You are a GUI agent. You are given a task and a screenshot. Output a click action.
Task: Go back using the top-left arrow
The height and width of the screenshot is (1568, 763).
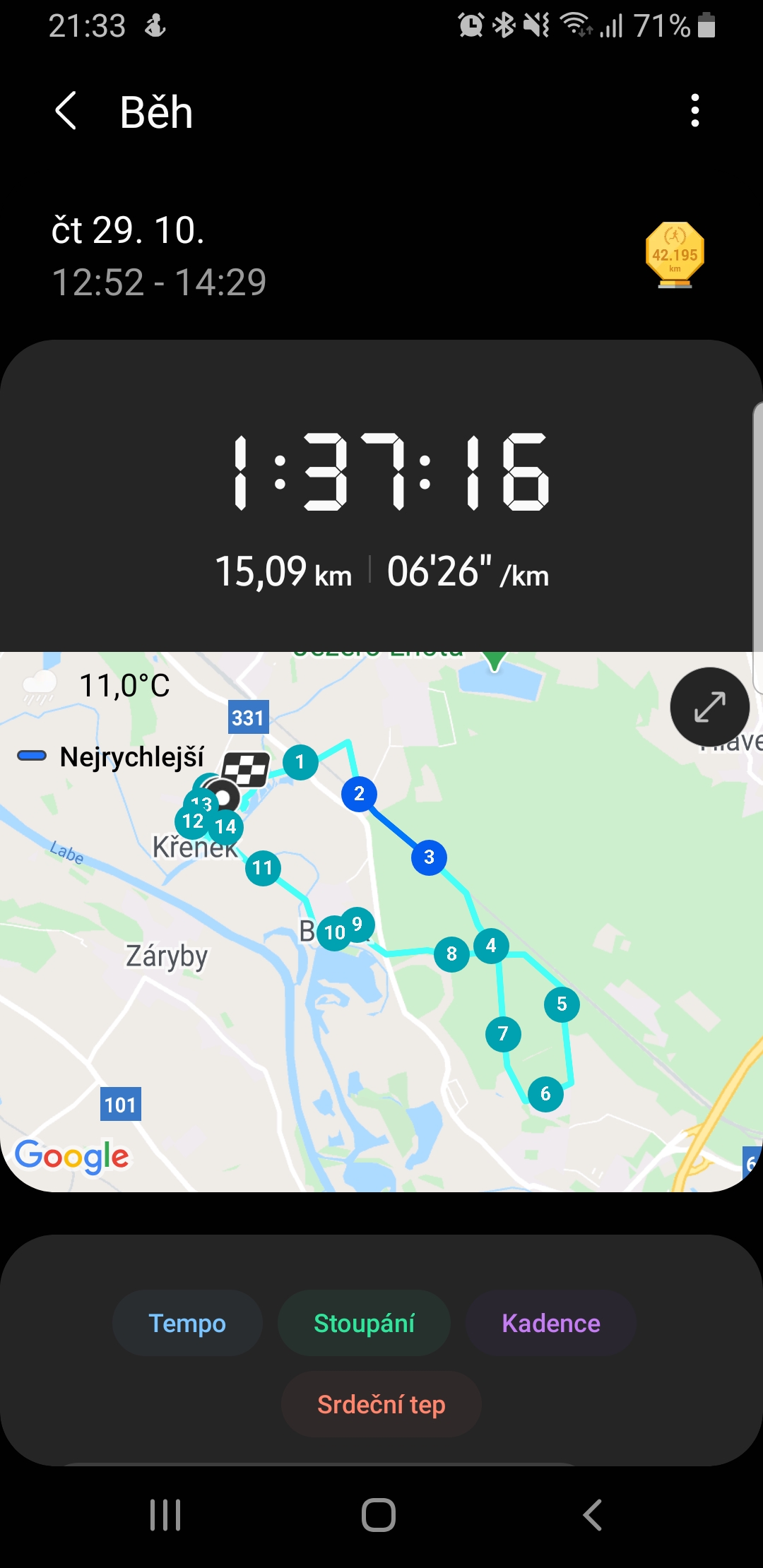(x=66, y=112)
